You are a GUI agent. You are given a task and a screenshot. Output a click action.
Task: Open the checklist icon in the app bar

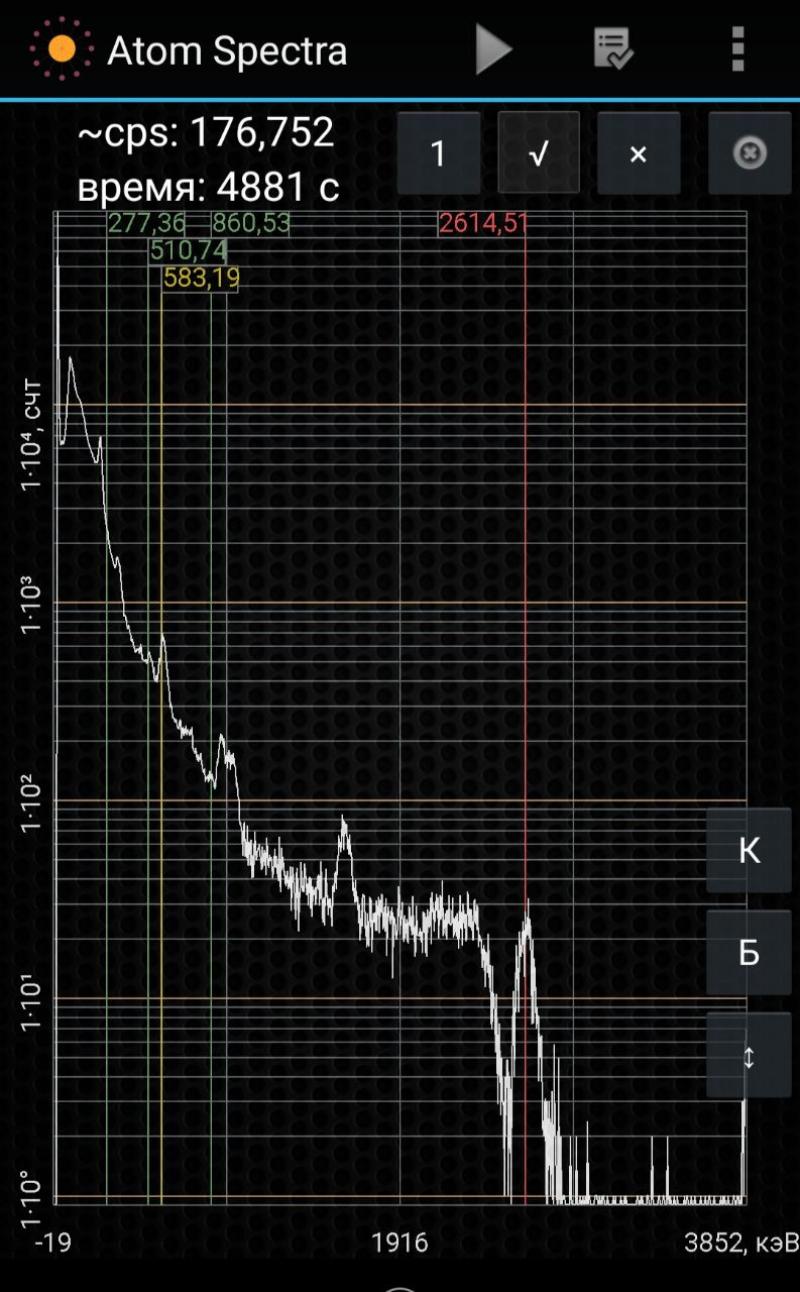pyautogui.click(x=613, y=49)
